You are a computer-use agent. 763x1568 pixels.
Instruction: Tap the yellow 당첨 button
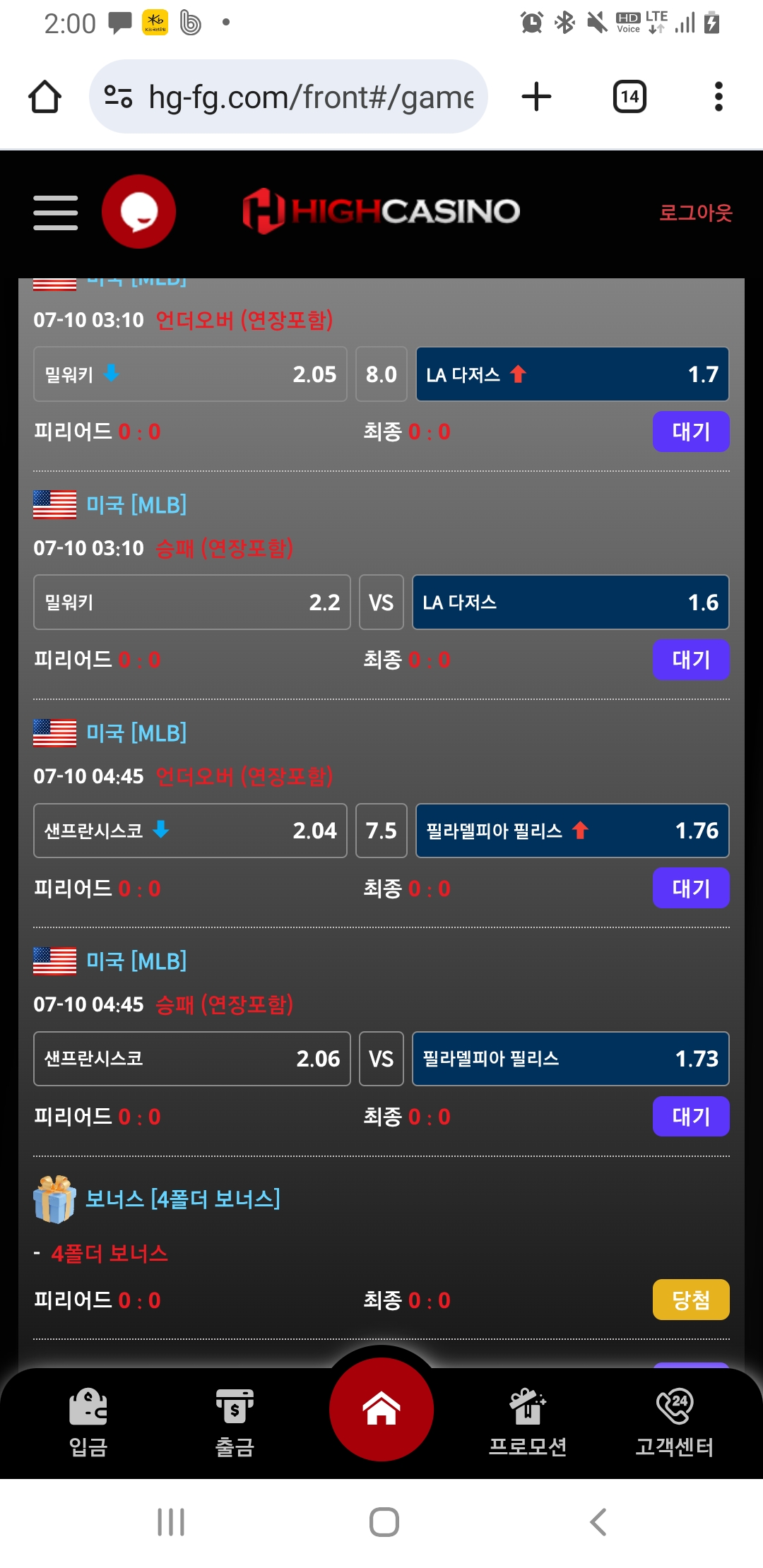[691, 1300]
